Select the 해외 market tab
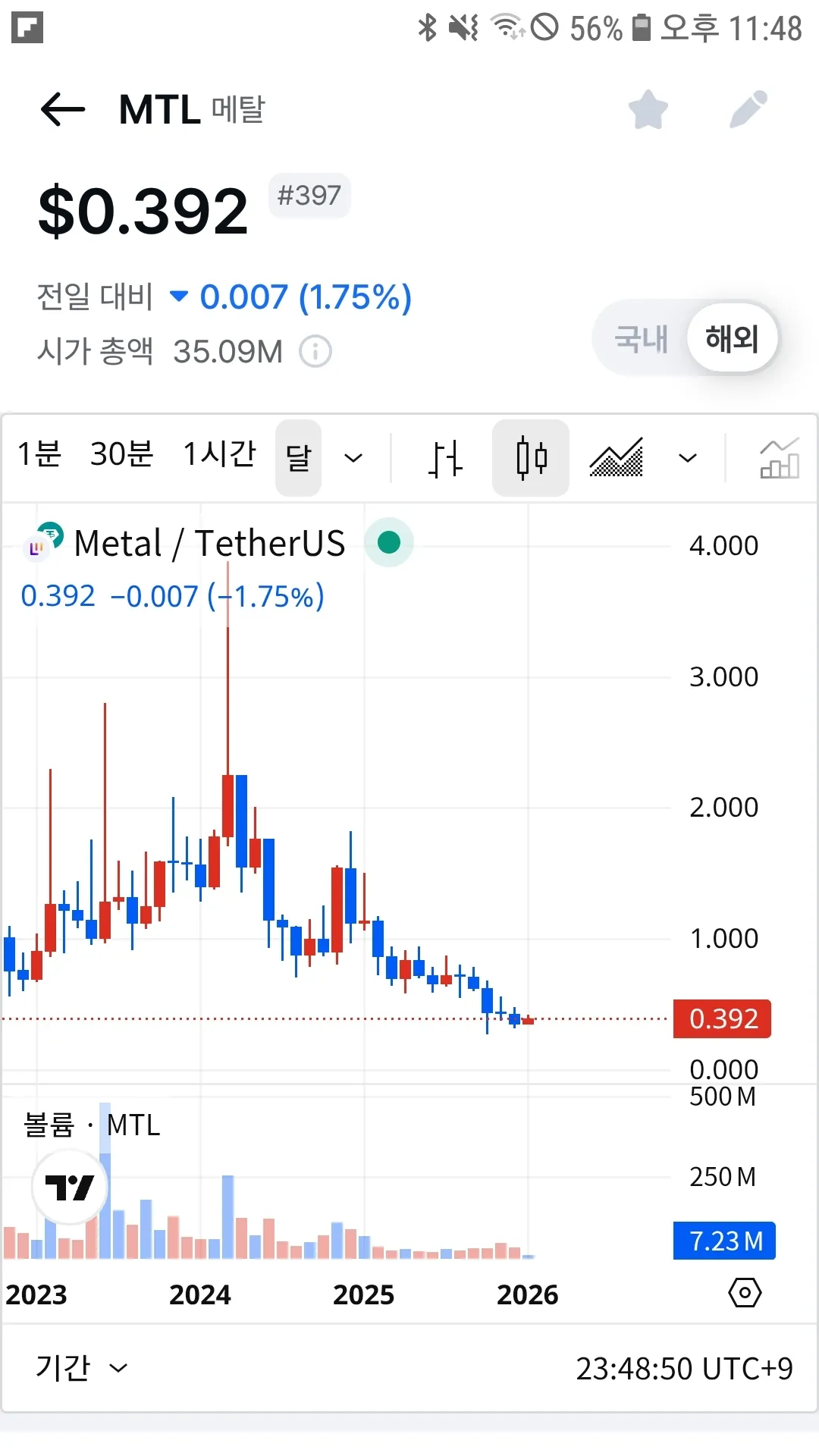Image resolution: width=819 pixels, height=1456 pixels. click(732, 338)
